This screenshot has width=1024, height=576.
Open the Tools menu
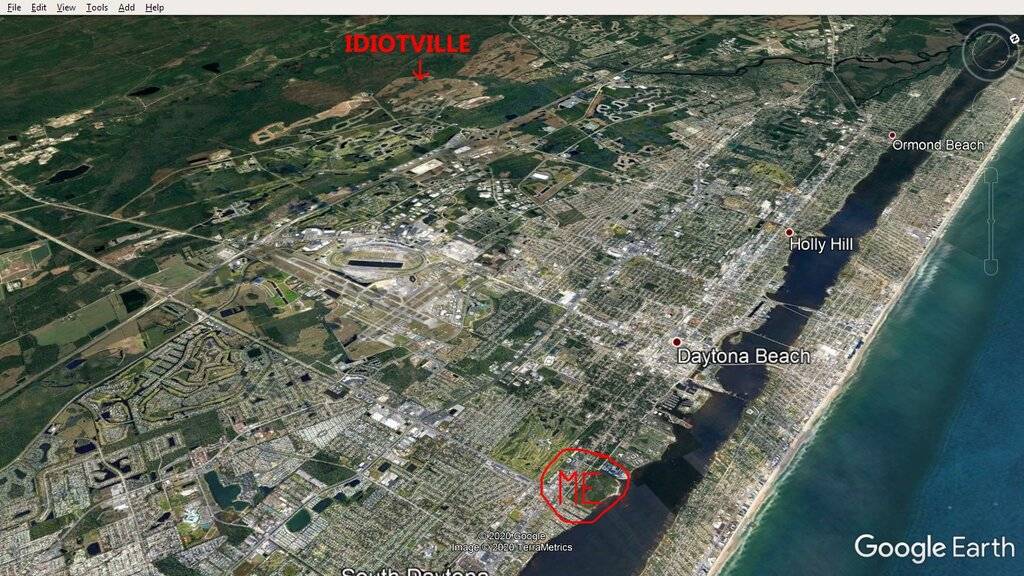(x=97, y=7)
